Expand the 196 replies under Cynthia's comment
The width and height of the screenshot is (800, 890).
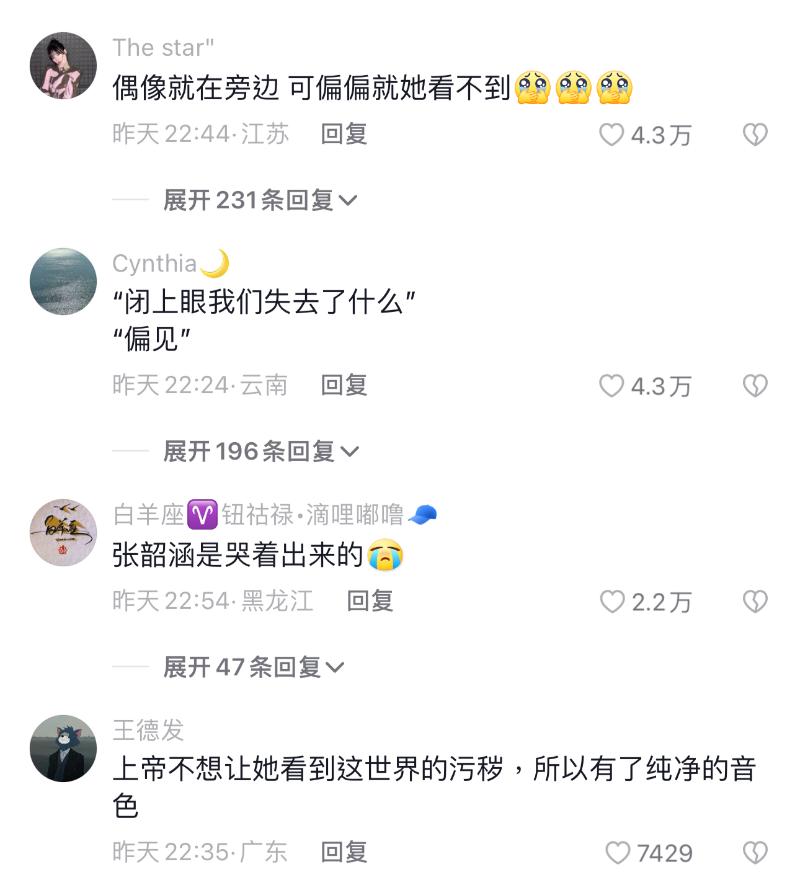pyautogui.click(x=260, y=451)
